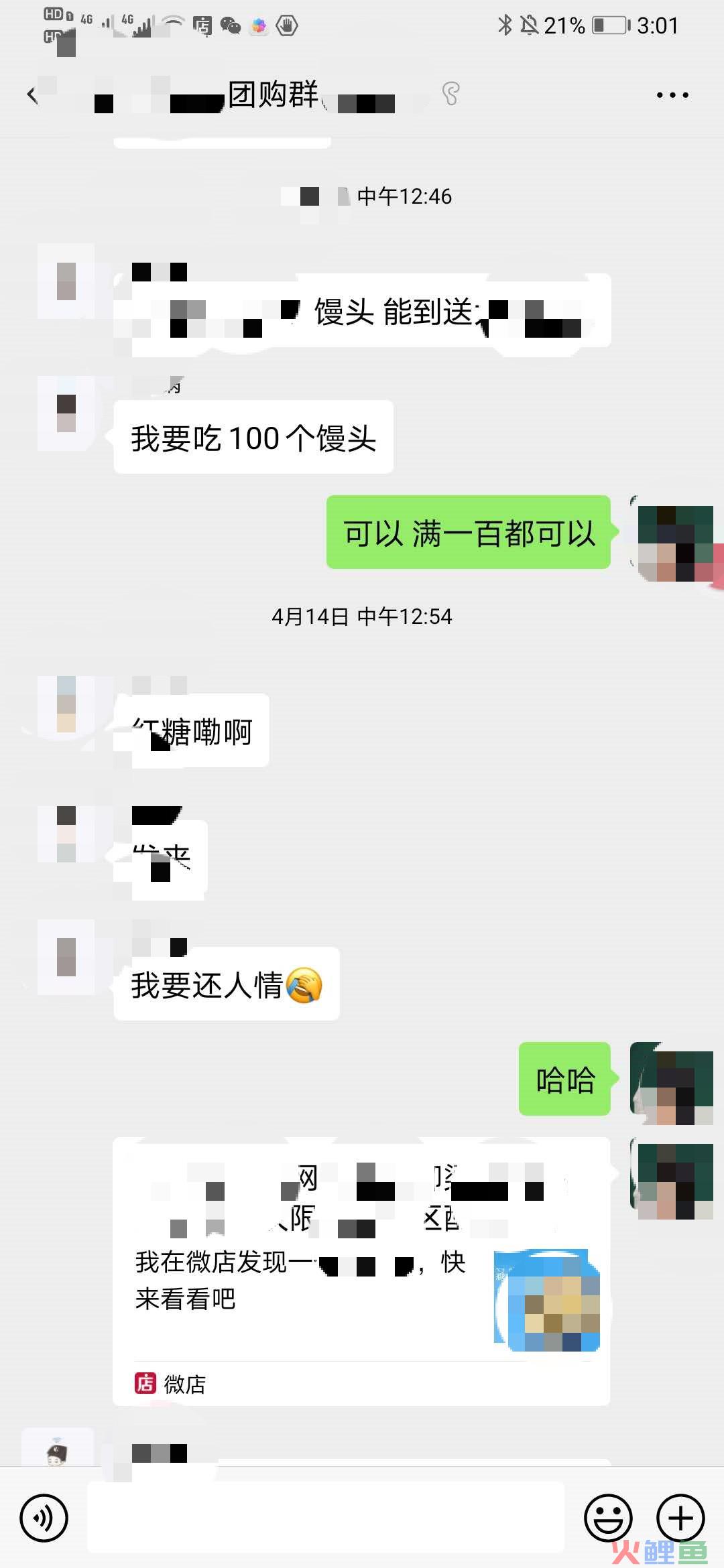Viewport: 724px width, 1568px height.
Task: Open own avatar beside 哈哈 message
Action: (672, 1080)
